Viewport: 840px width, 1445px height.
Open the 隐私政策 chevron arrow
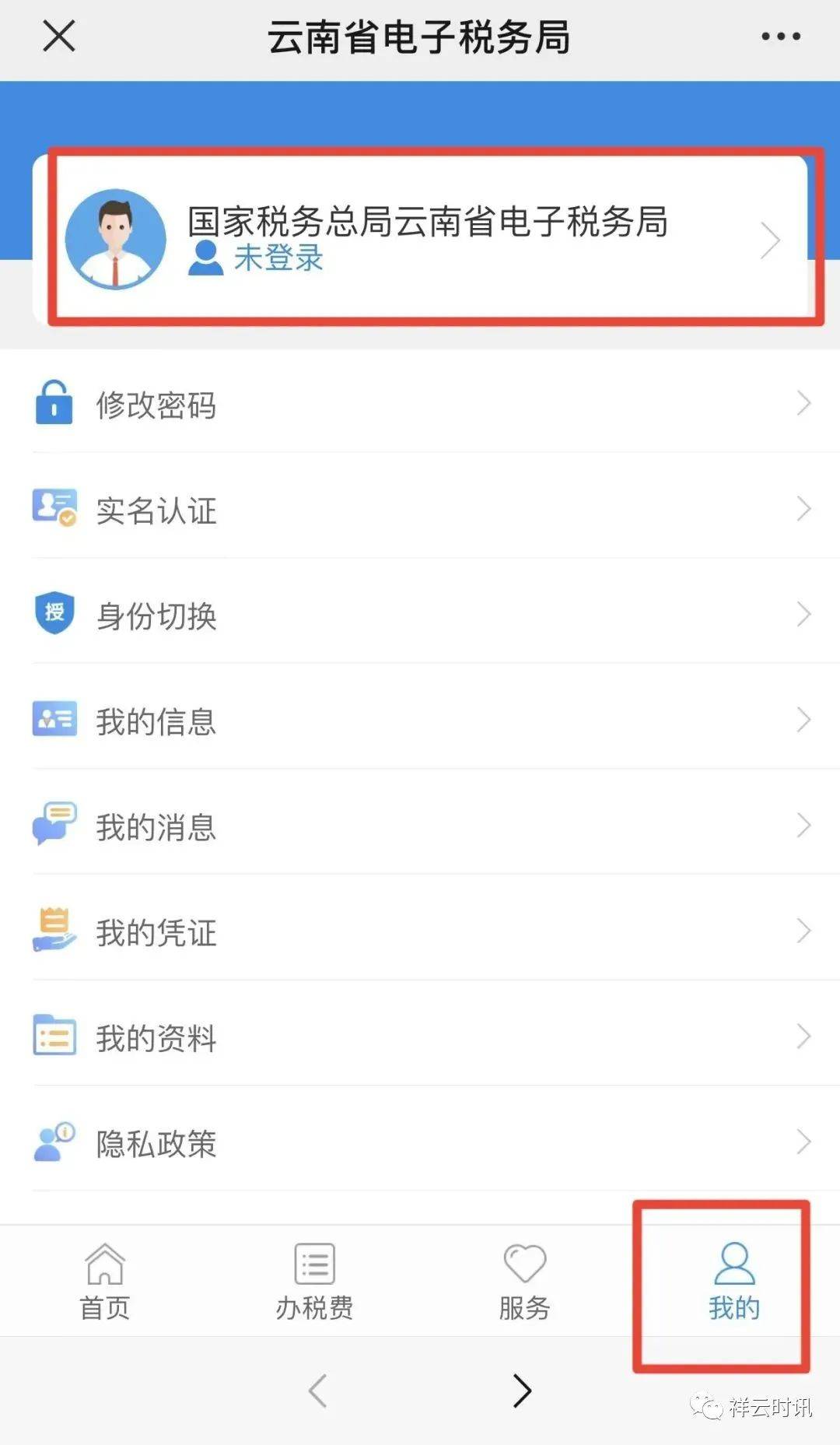[x=805, y=1142]
